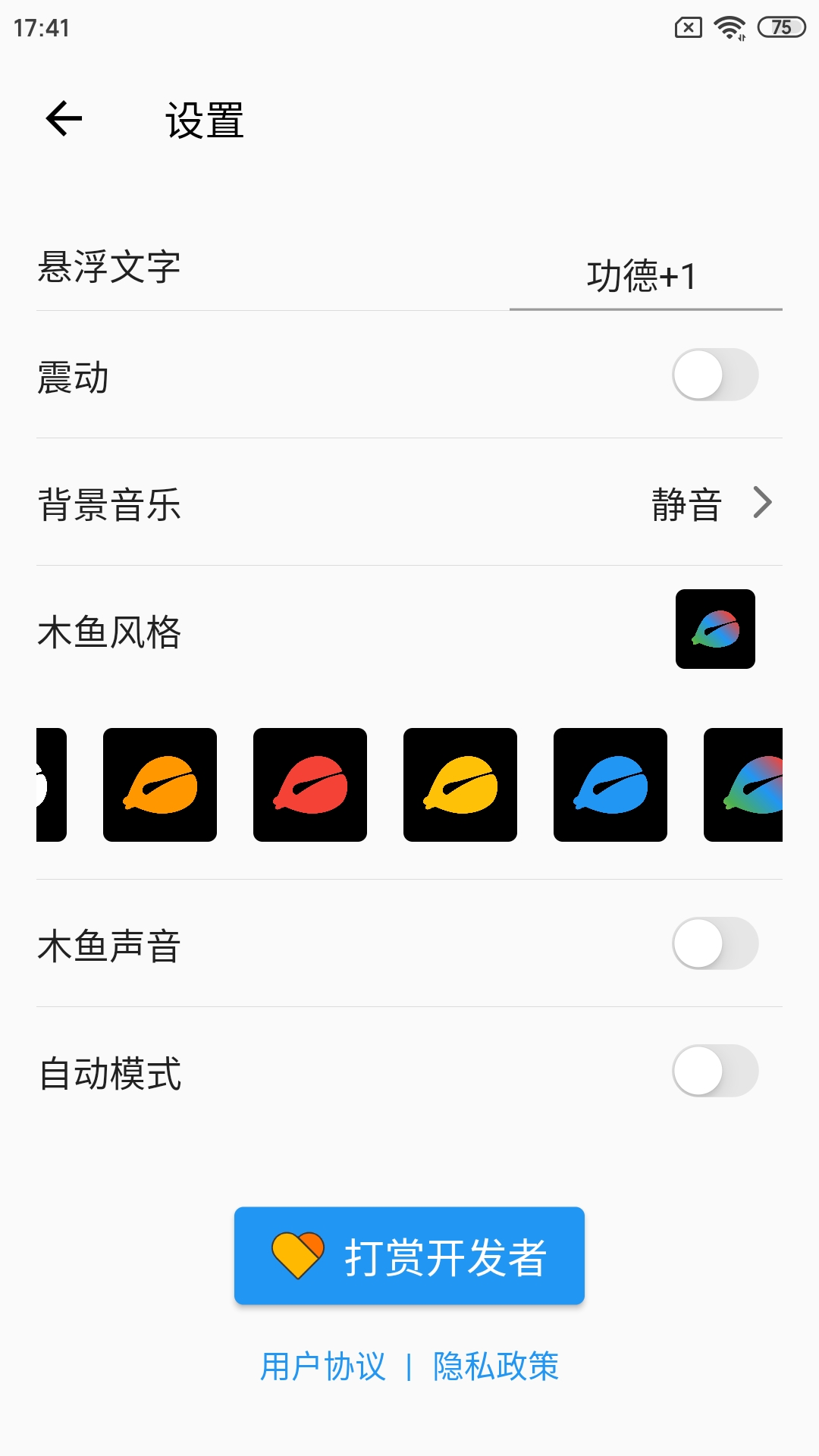Change background music from 静音
Viewport: 819px width, 1456px height.
tap(686, 502)
